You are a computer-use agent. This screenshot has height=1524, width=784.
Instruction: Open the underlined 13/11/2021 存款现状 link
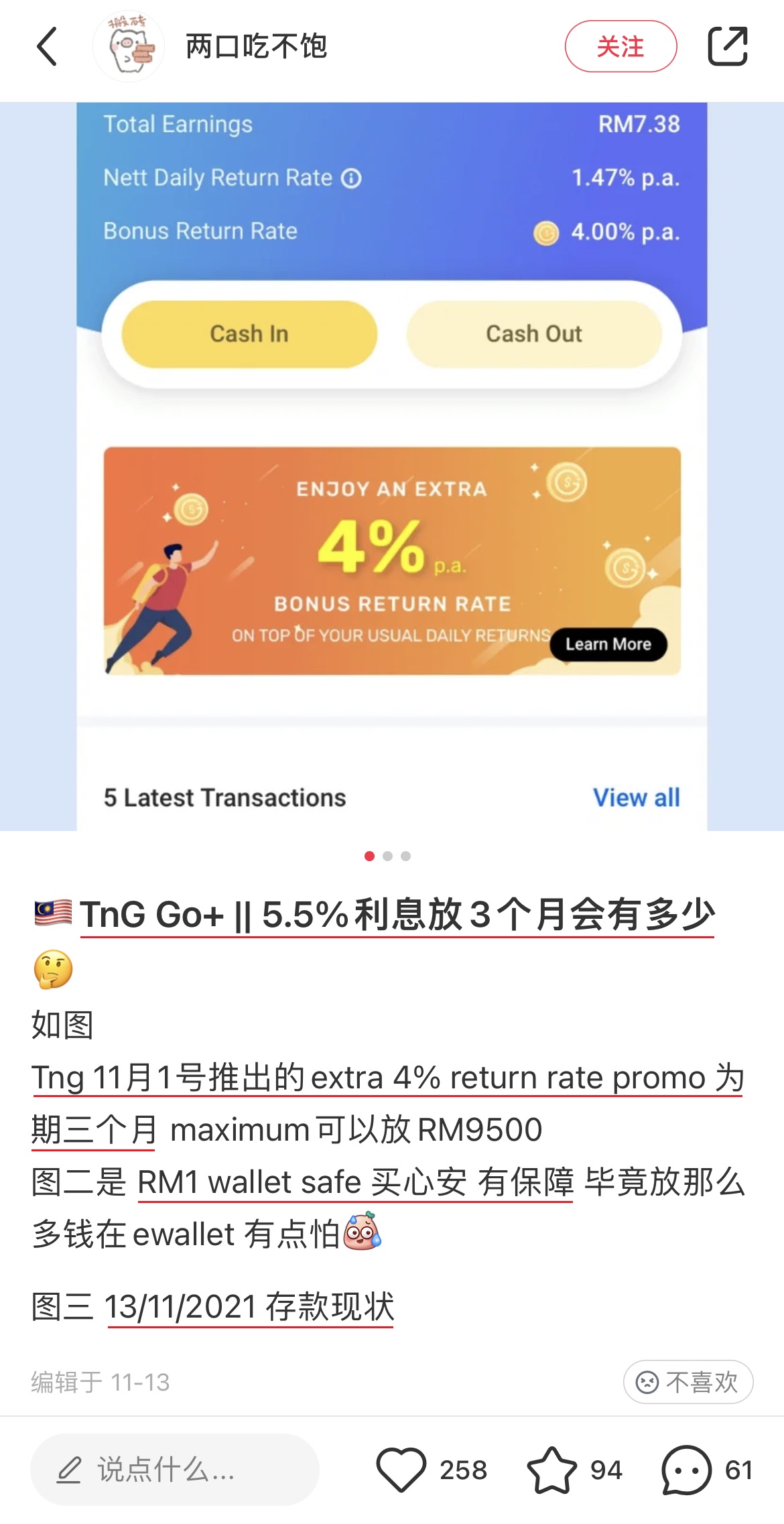[249, 1306]
